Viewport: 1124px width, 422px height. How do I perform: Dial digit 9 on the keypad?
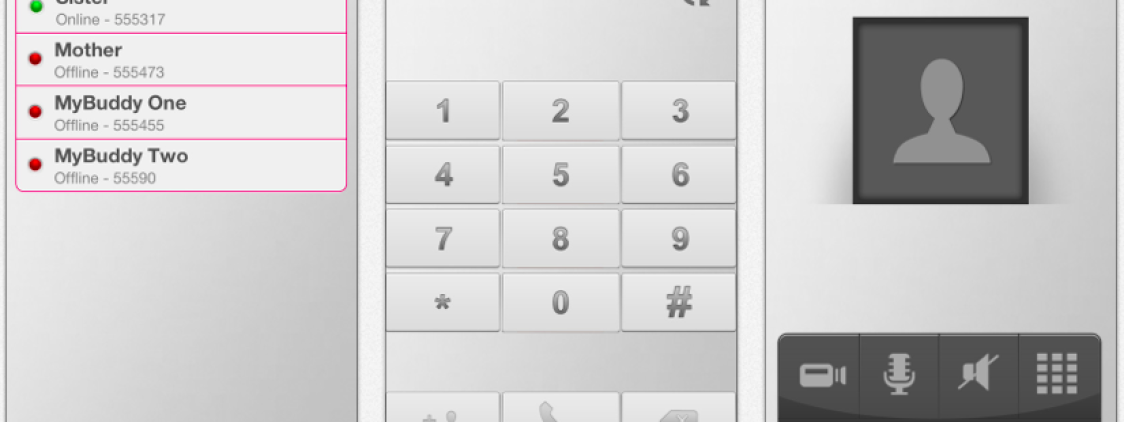tap(679, 239)
